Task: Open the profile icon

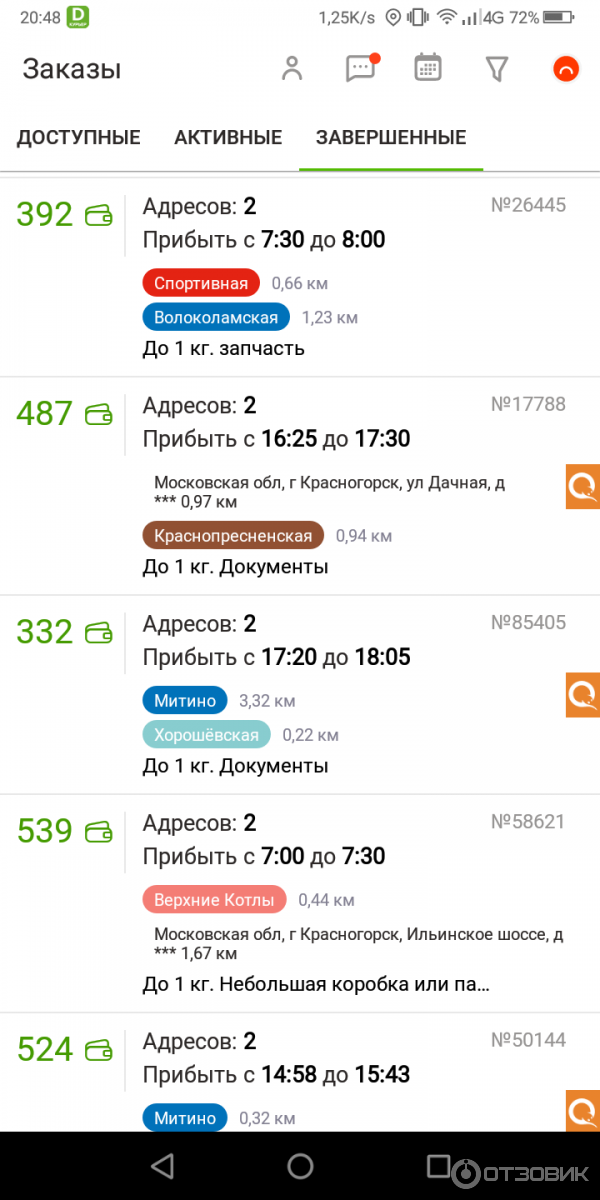Action: pyautogui.click(x=292, y=69)
